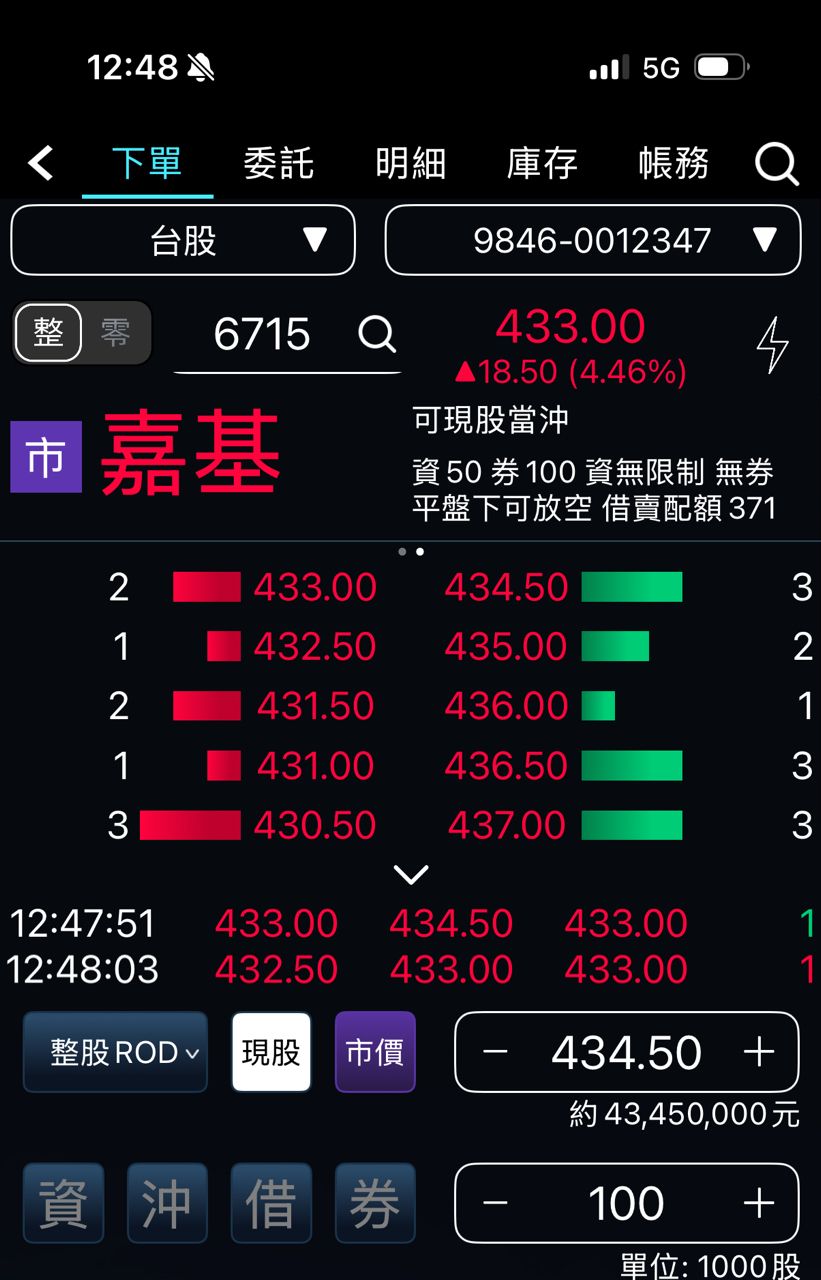Pick the ask price 435.00 in the order book
821x1280 pixels.
506,646
